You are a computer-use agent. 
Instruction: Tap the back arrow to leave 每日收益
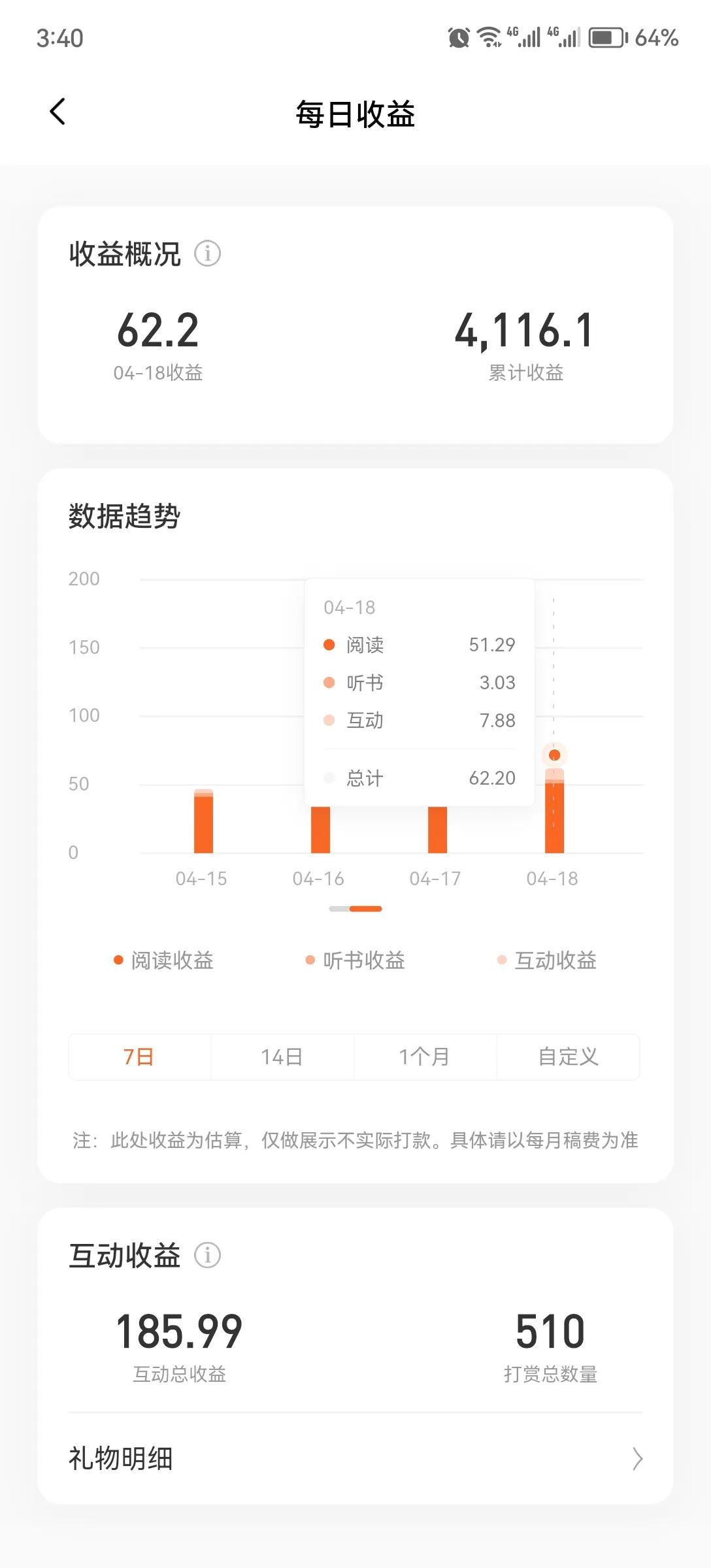tap(58, 111)
